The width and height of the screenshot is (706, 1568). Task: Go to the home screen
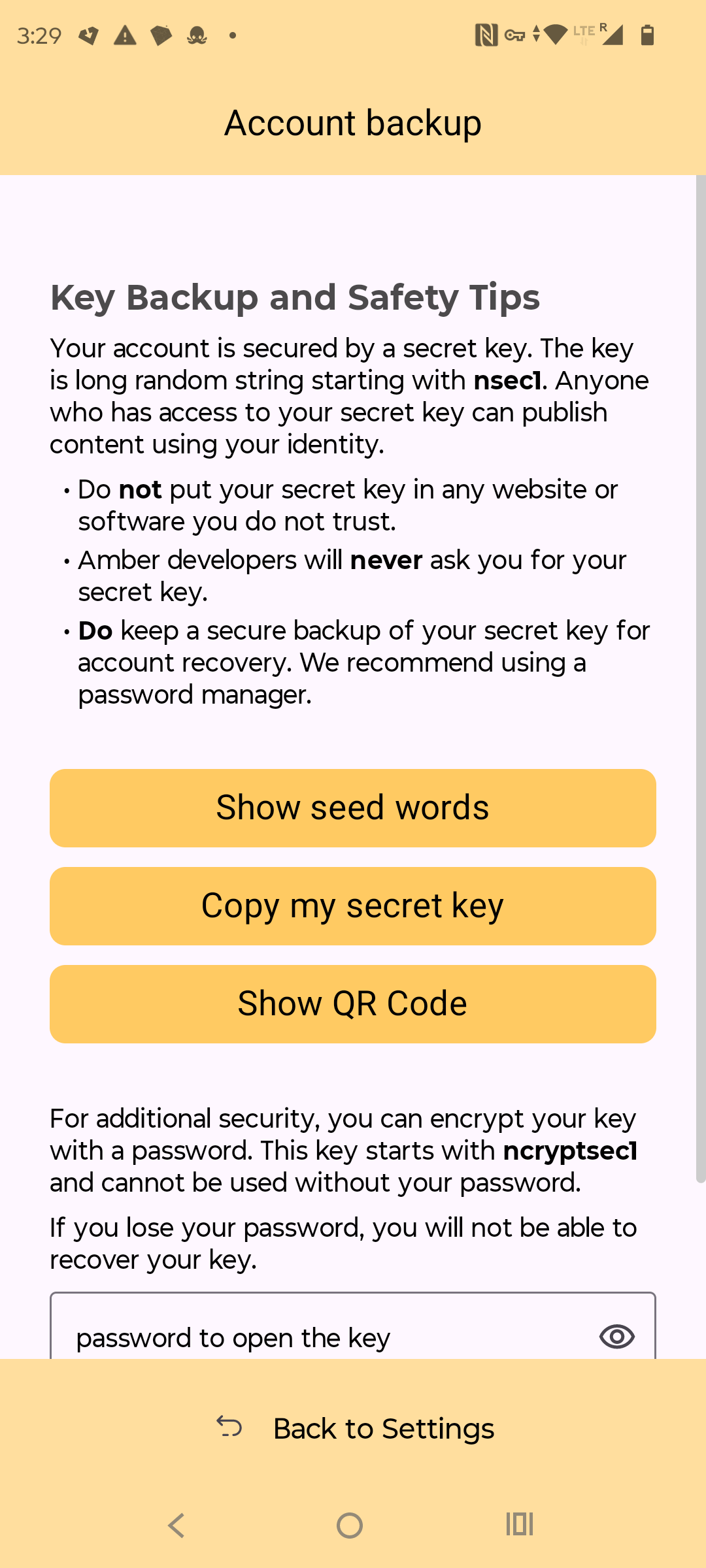click(350, 1526)
